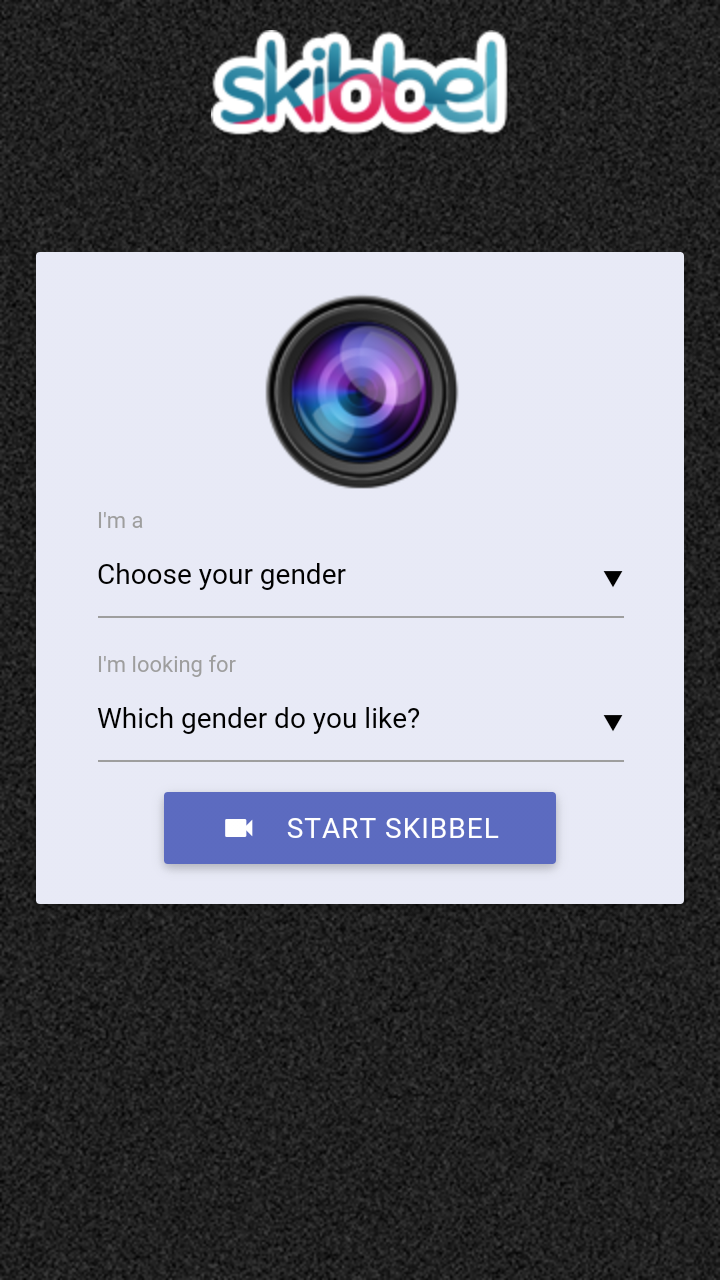The width and height of the screenshot is (720, 1280).
Task: Start Skibbel video chat
Action: click(360, 828)
